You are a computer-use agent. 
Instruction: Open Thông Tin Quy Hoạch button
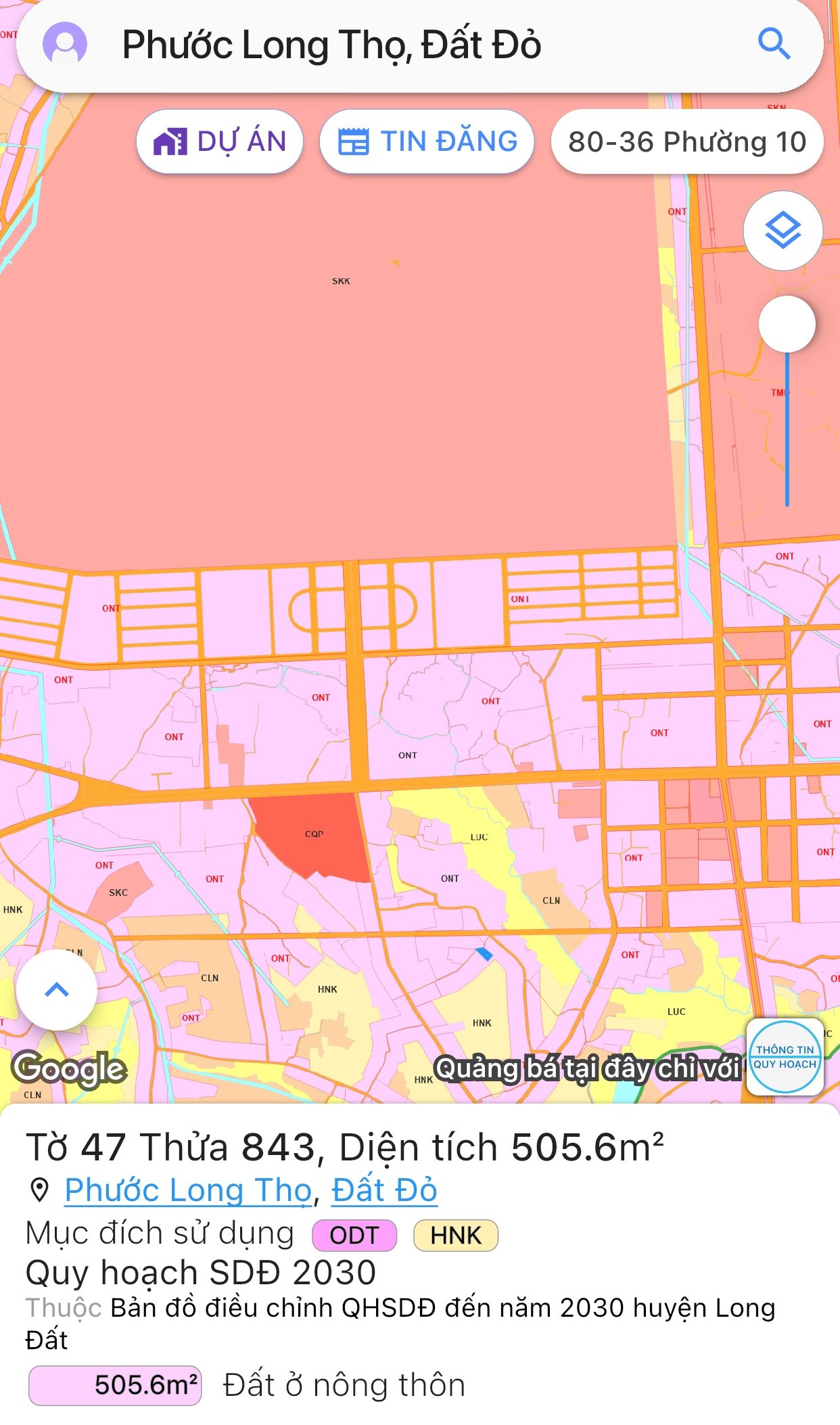point(785,1056)
